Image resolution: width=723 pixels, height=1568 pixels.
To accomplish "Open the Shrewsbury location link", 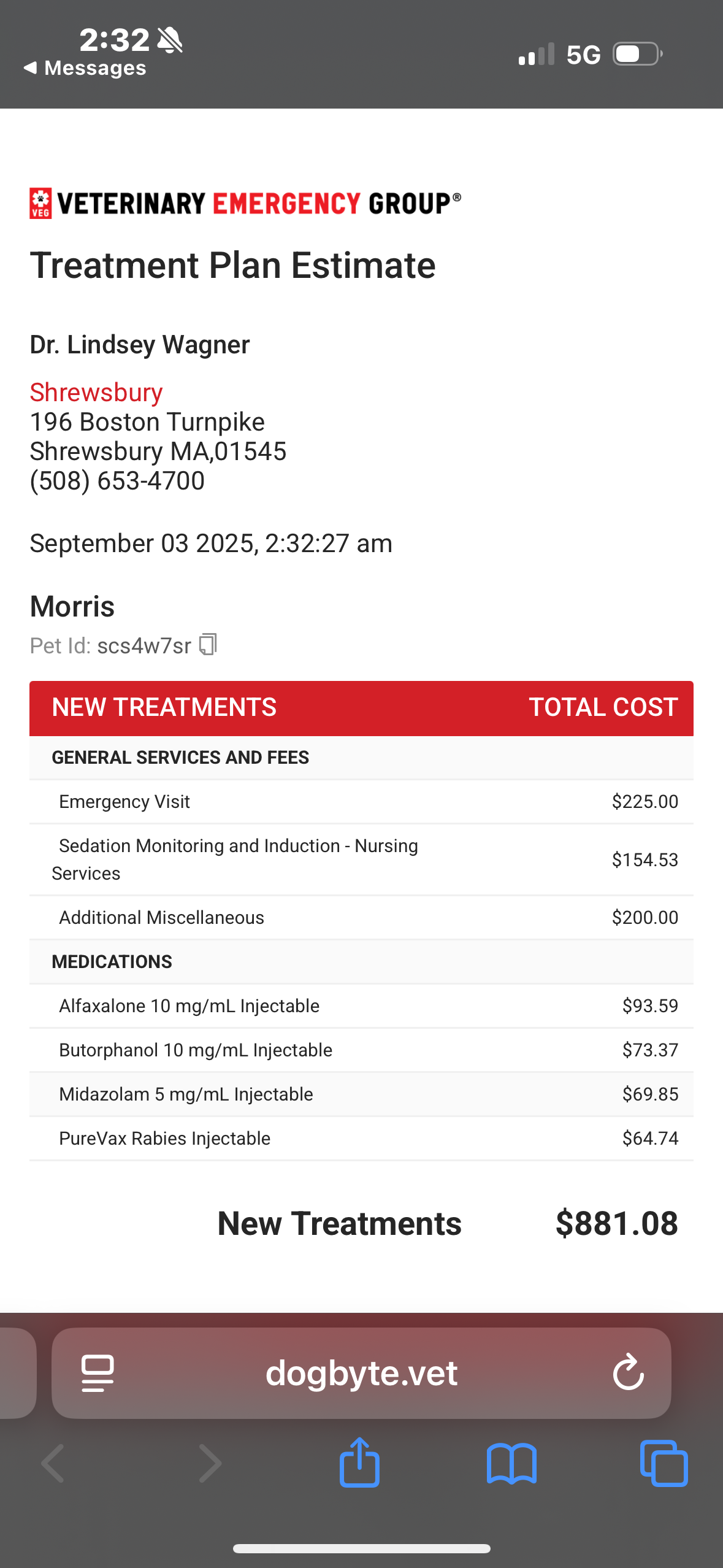I will click(x=96, y=392).
